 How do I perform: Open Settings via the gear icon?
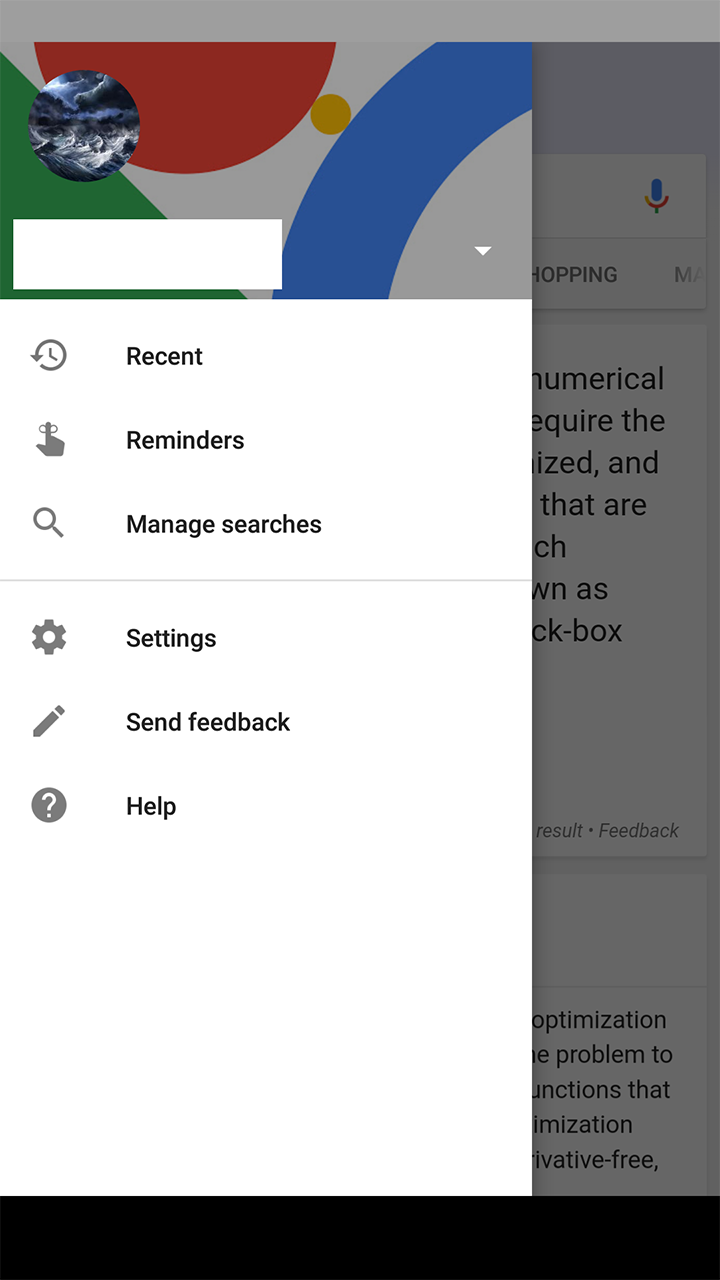(48, 637)
